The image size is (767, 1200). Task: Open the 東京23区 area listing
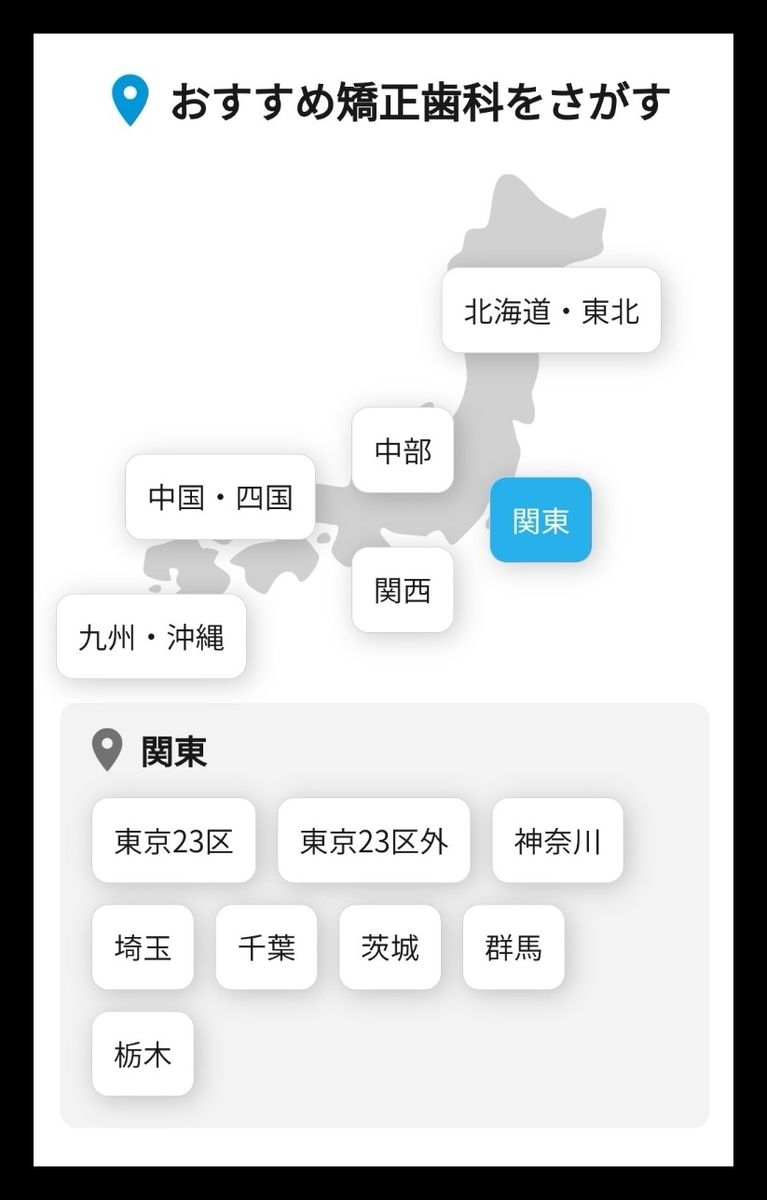point(173,841)
